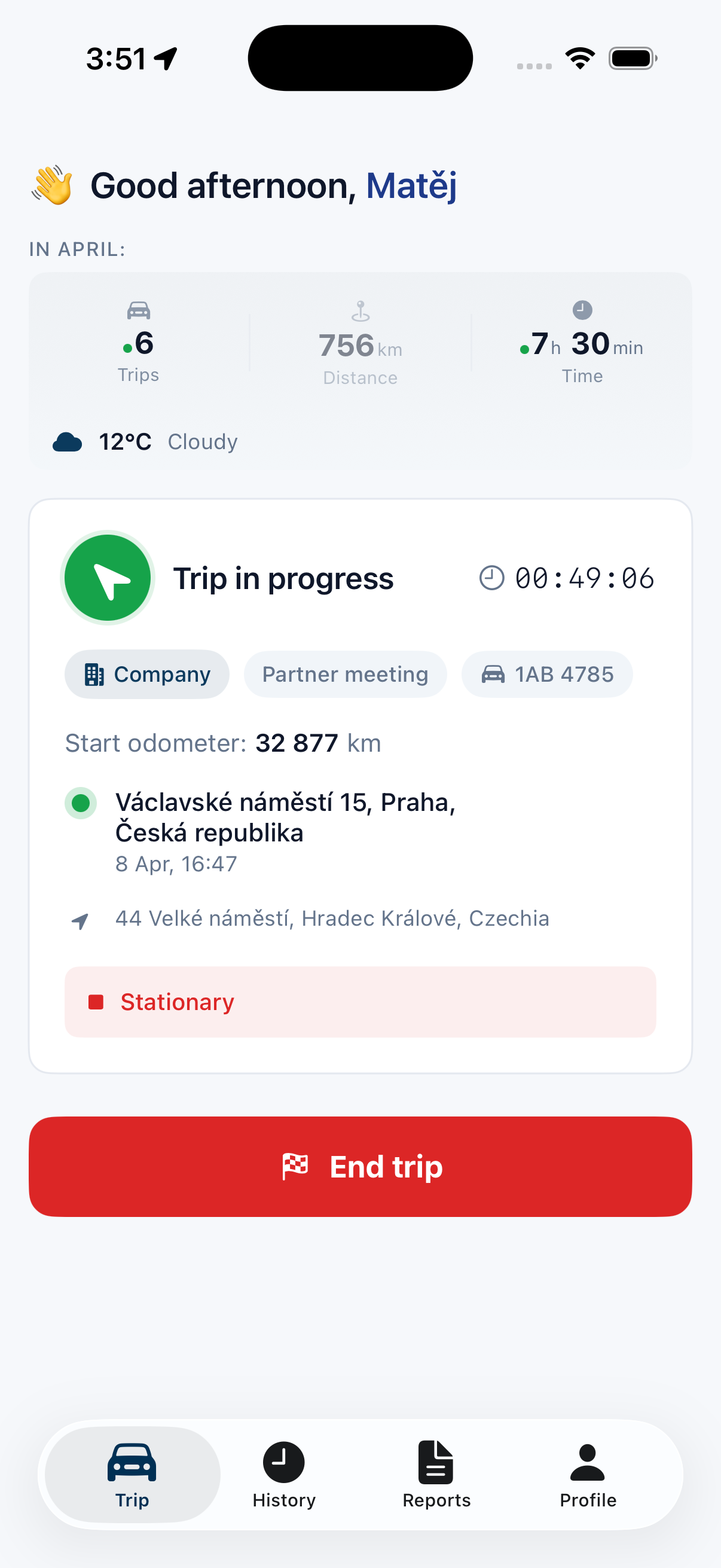Screen dimensions: 721x1568
Task: Select the car icon above Trips count
Action: coord(139,309)
